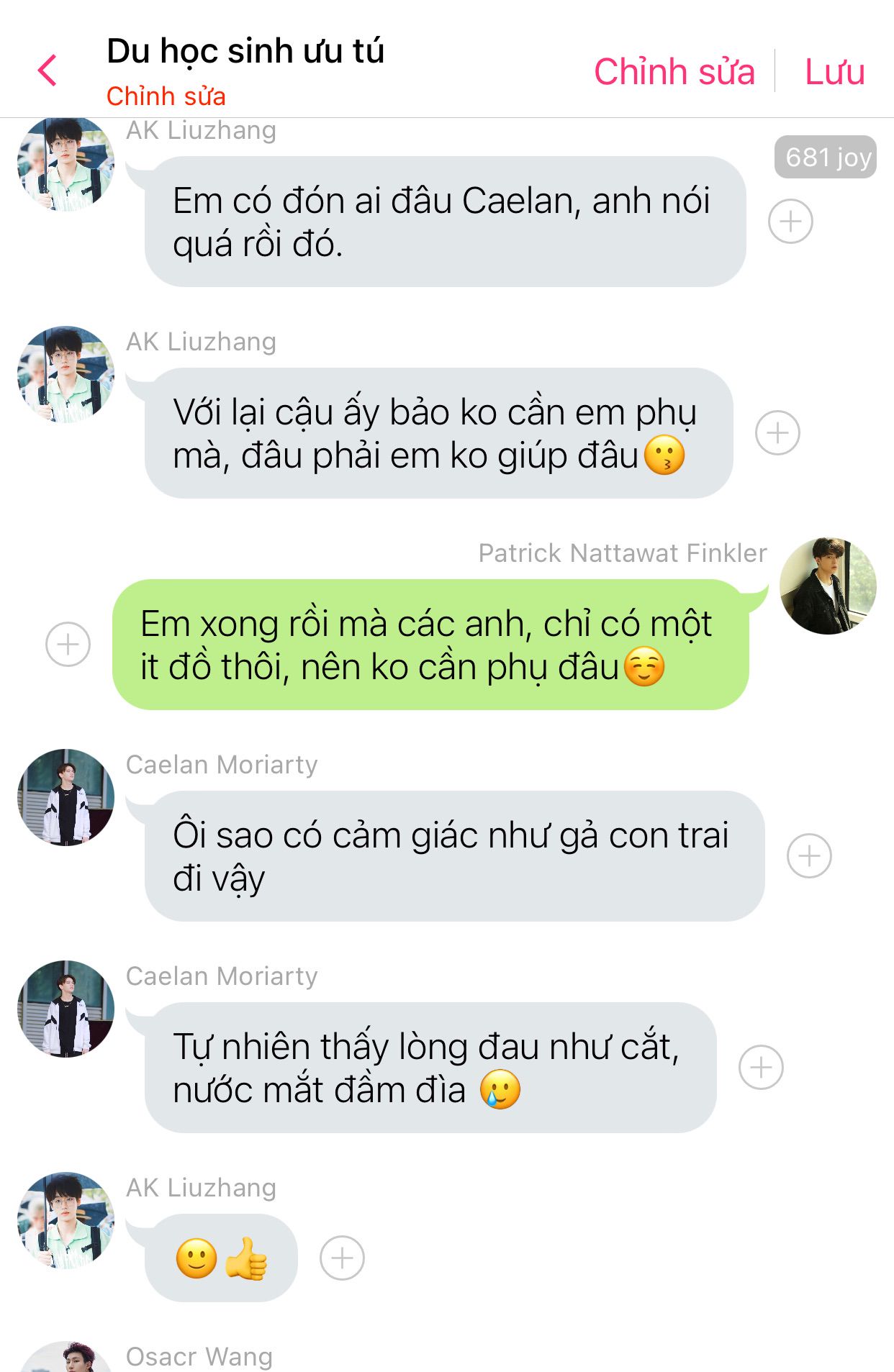This screenshot has height=1372, width=894.
Task: Go back using the pink arrow
Action: pos(48,71)
